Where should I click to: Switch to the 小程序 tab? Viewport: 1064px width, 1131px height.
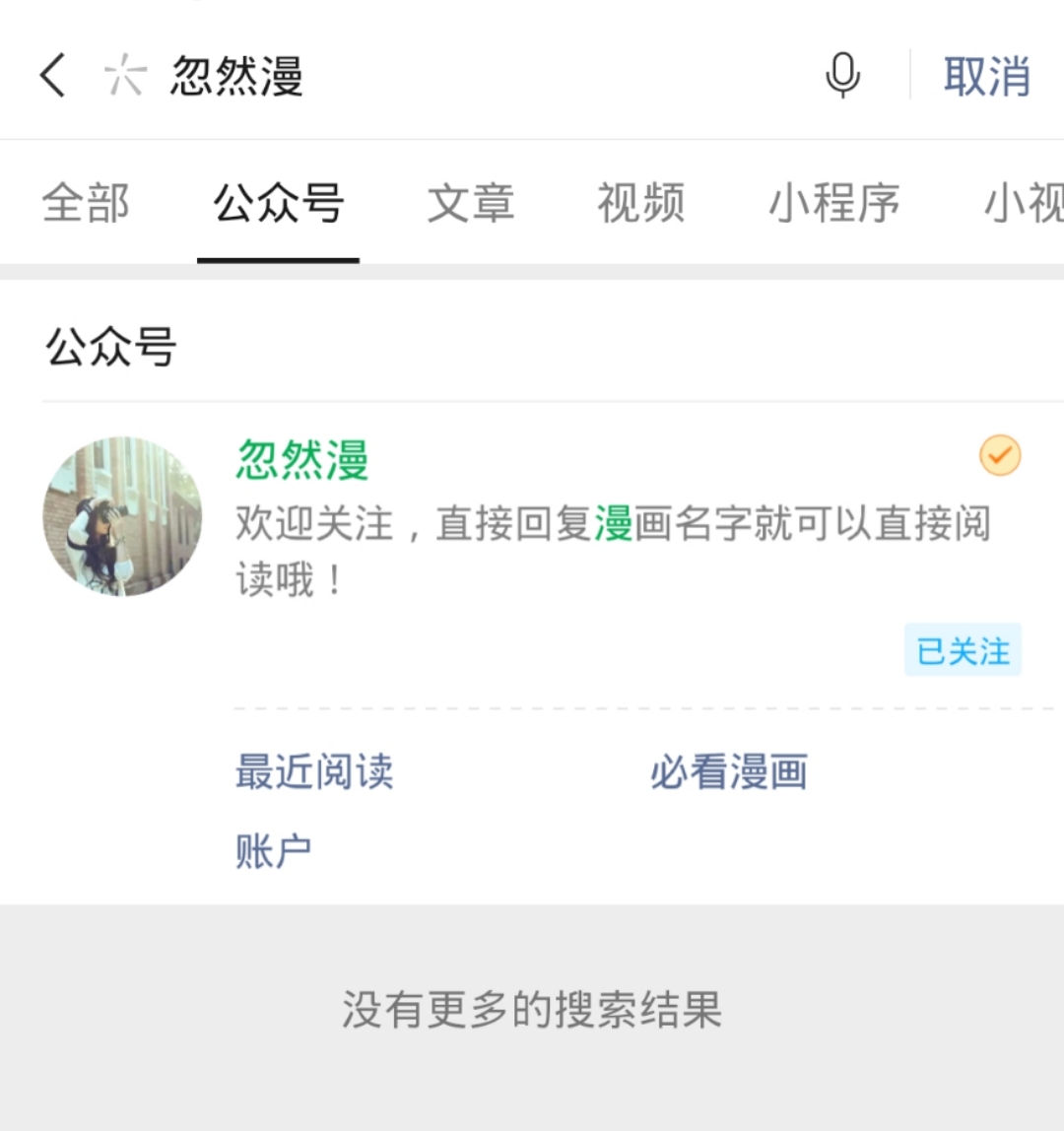(x=833, y=204)
